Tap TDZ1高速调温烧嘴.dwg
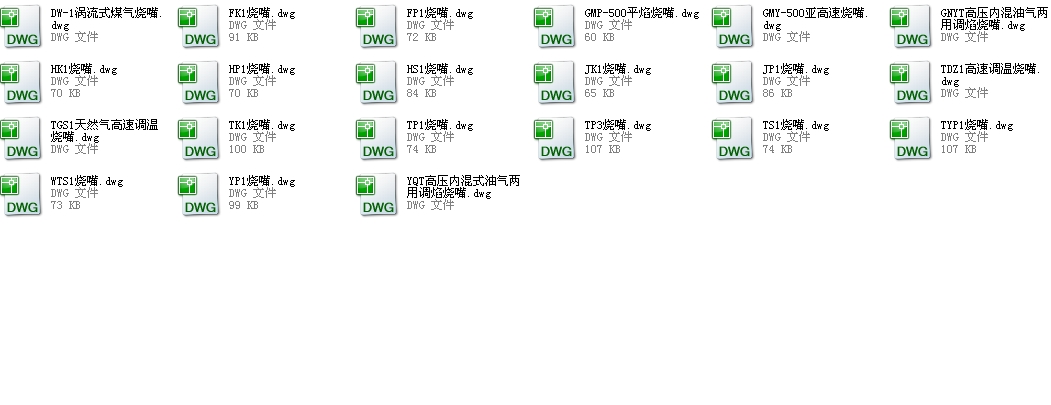1051x405 pixels. click(912, 83)
